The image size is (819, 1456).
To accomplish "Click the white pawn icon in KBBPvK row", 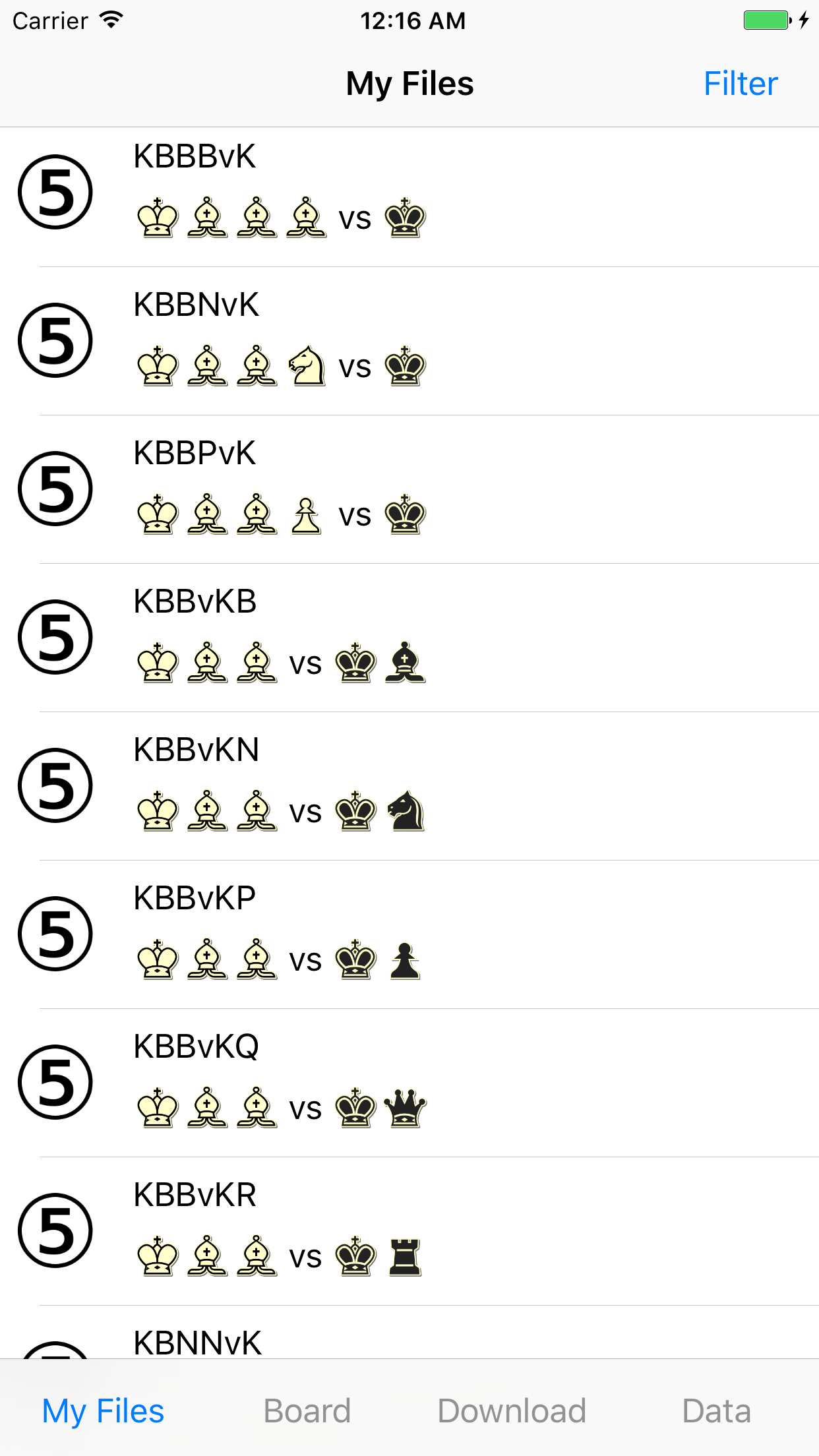I will [x=305, y=515].
